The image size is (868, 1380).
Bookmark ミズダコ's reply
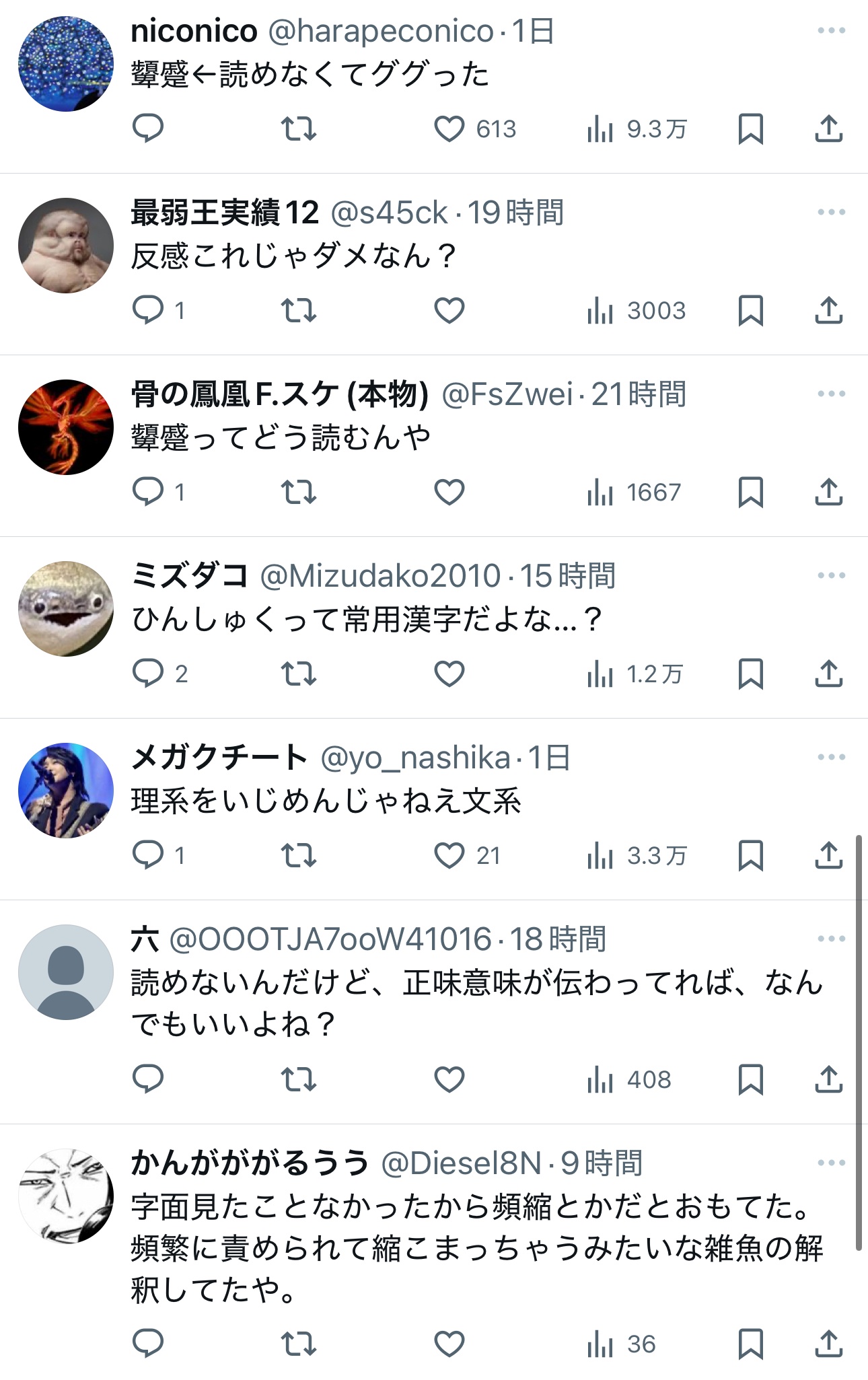click(750, 674)
